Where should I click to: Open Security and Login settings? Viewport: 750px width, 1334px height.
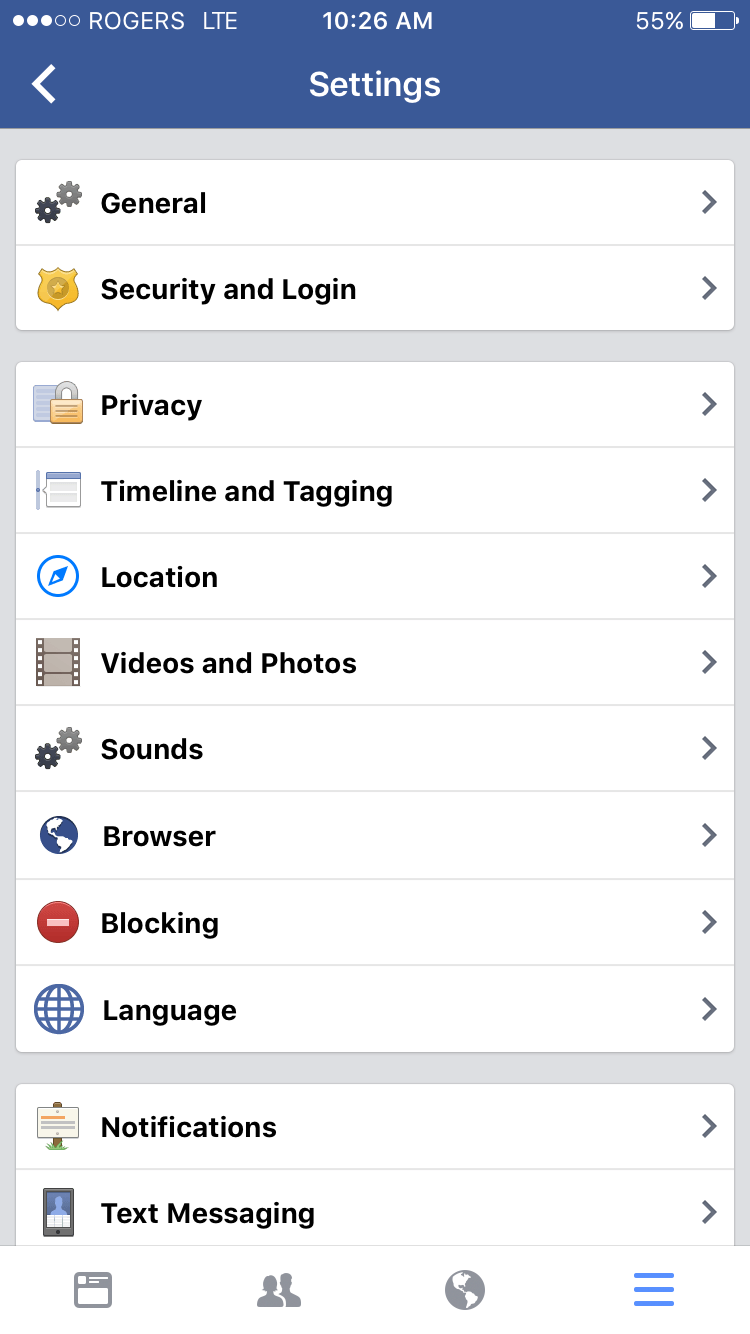click(x=375, y=289)
